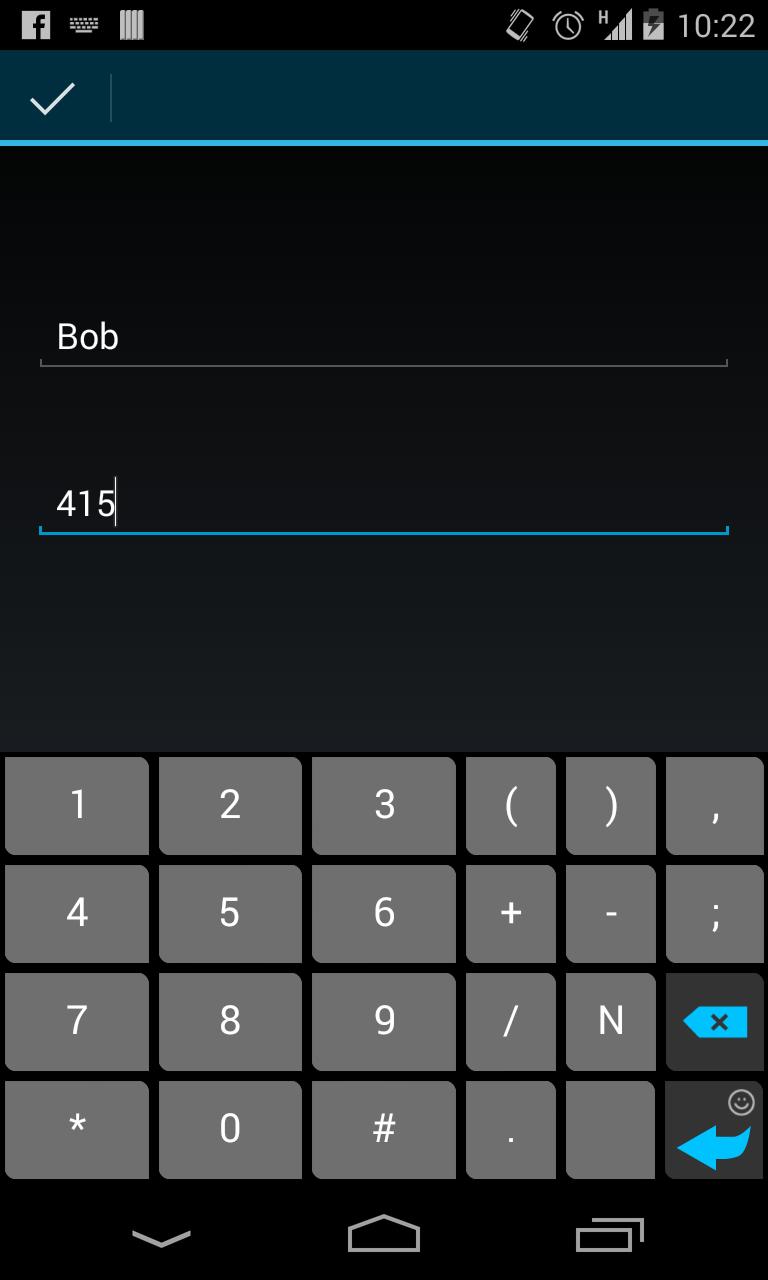
Task: Focus the number field showing 415
Action: [383, 503]
